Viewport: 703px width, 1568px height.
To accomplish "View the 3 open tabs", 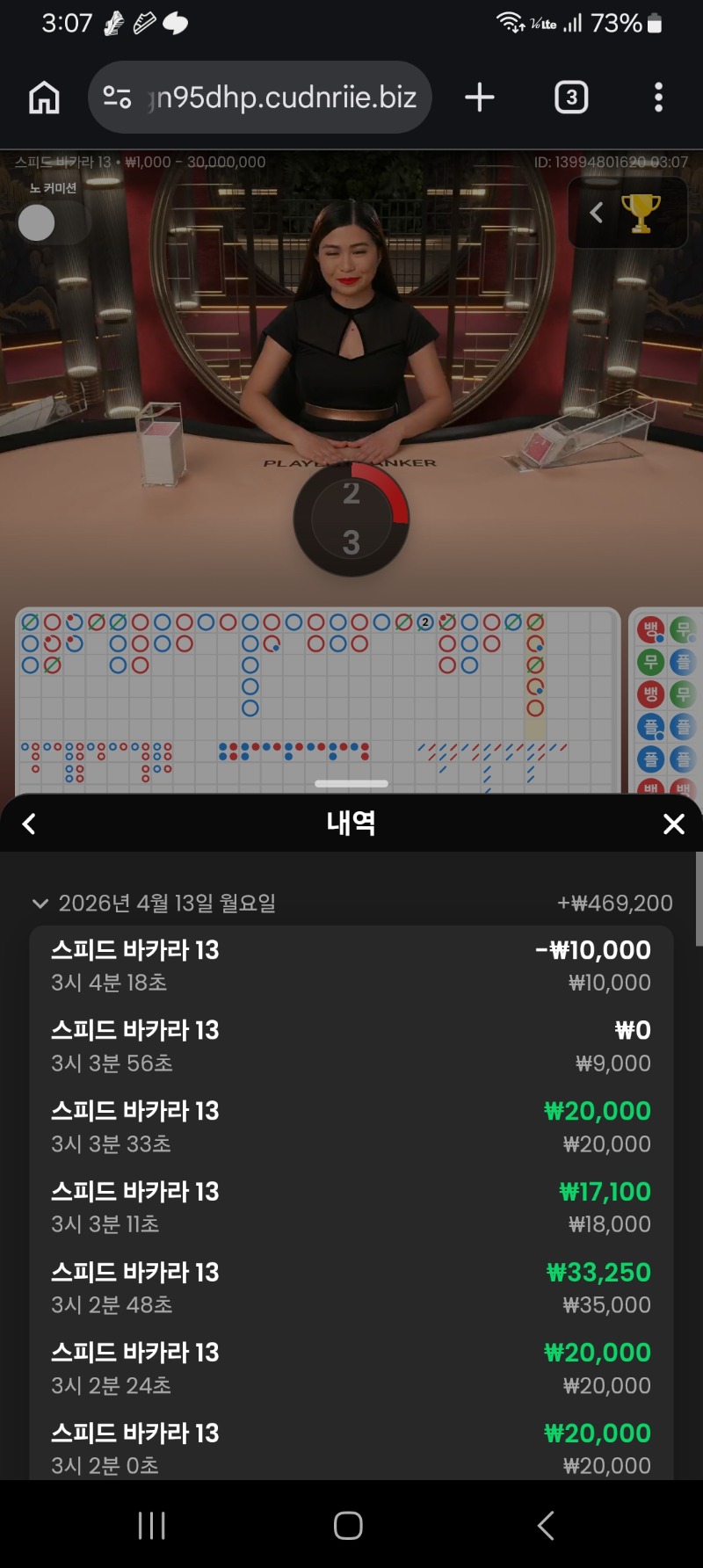I will (571, 98).
